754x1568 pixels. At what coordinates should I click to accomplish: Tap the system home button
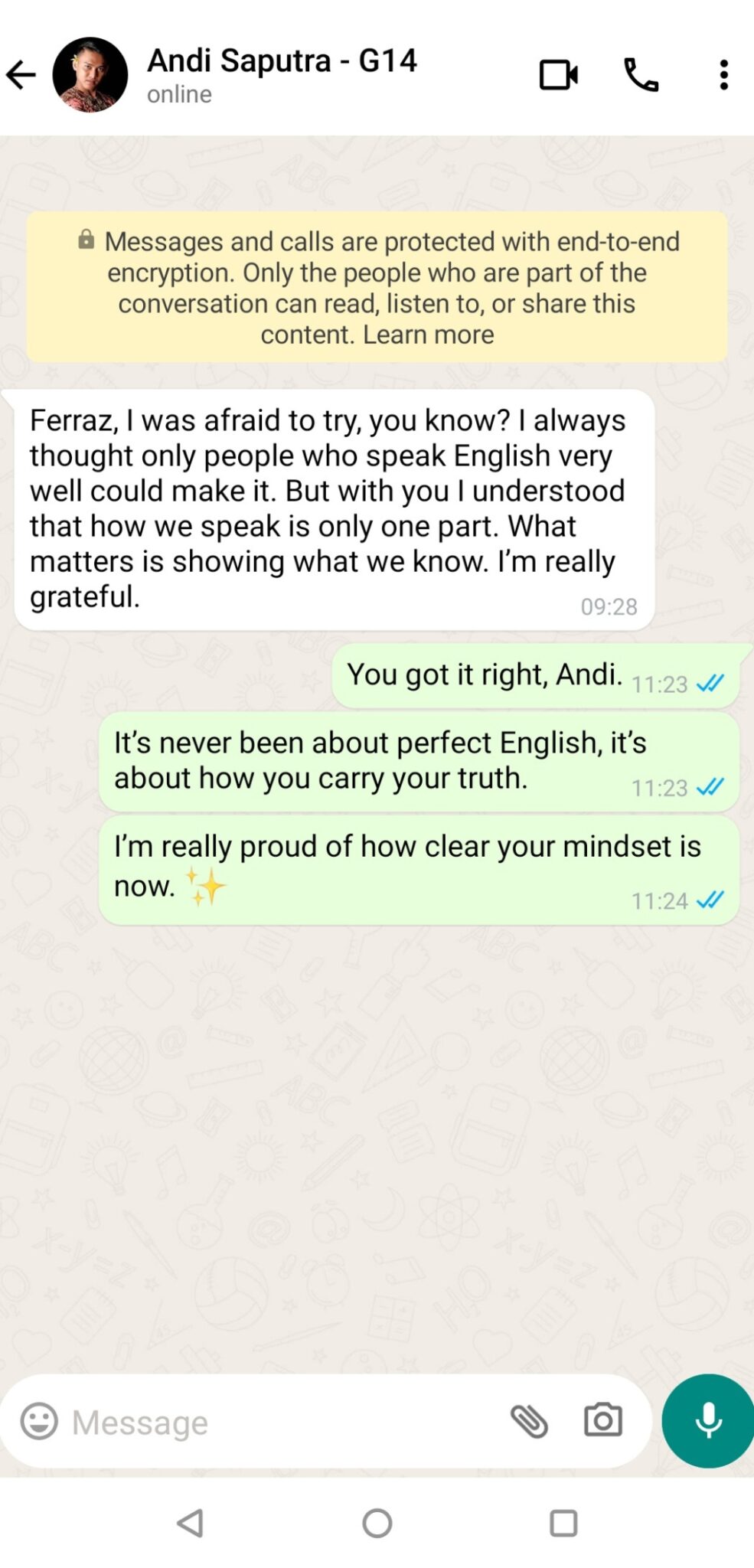(x=377, y=1524)
